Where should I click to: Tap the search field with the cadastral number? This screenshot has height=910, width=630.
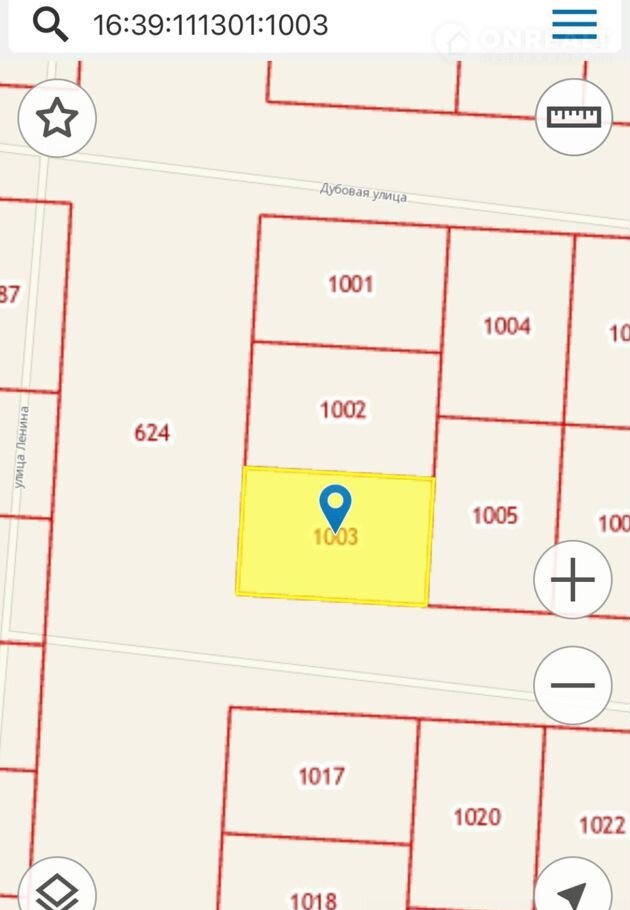(300, 24)
